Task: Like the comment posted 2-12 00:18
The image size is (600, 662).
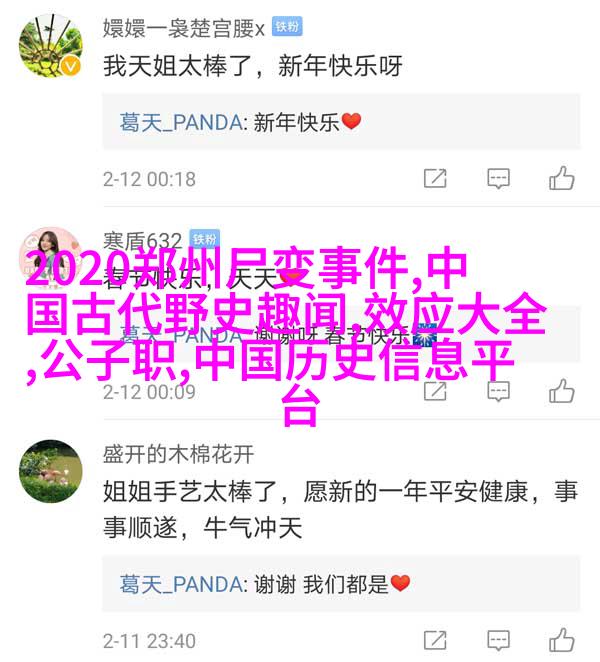Action: (x=561, y=179)
